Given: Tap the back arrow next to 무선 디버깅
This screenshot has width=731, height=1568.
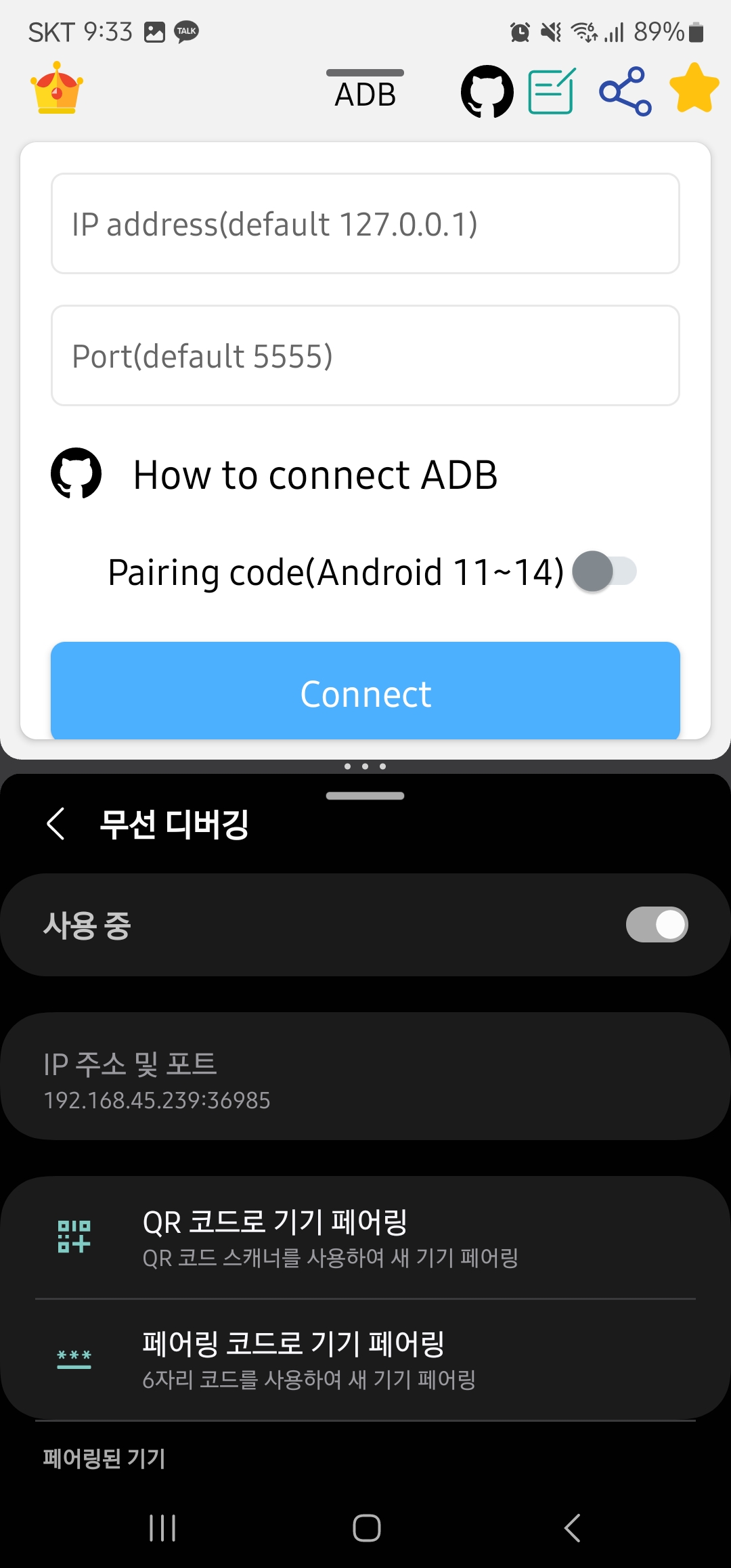Looking at the screenshot, I should (54, 824).
